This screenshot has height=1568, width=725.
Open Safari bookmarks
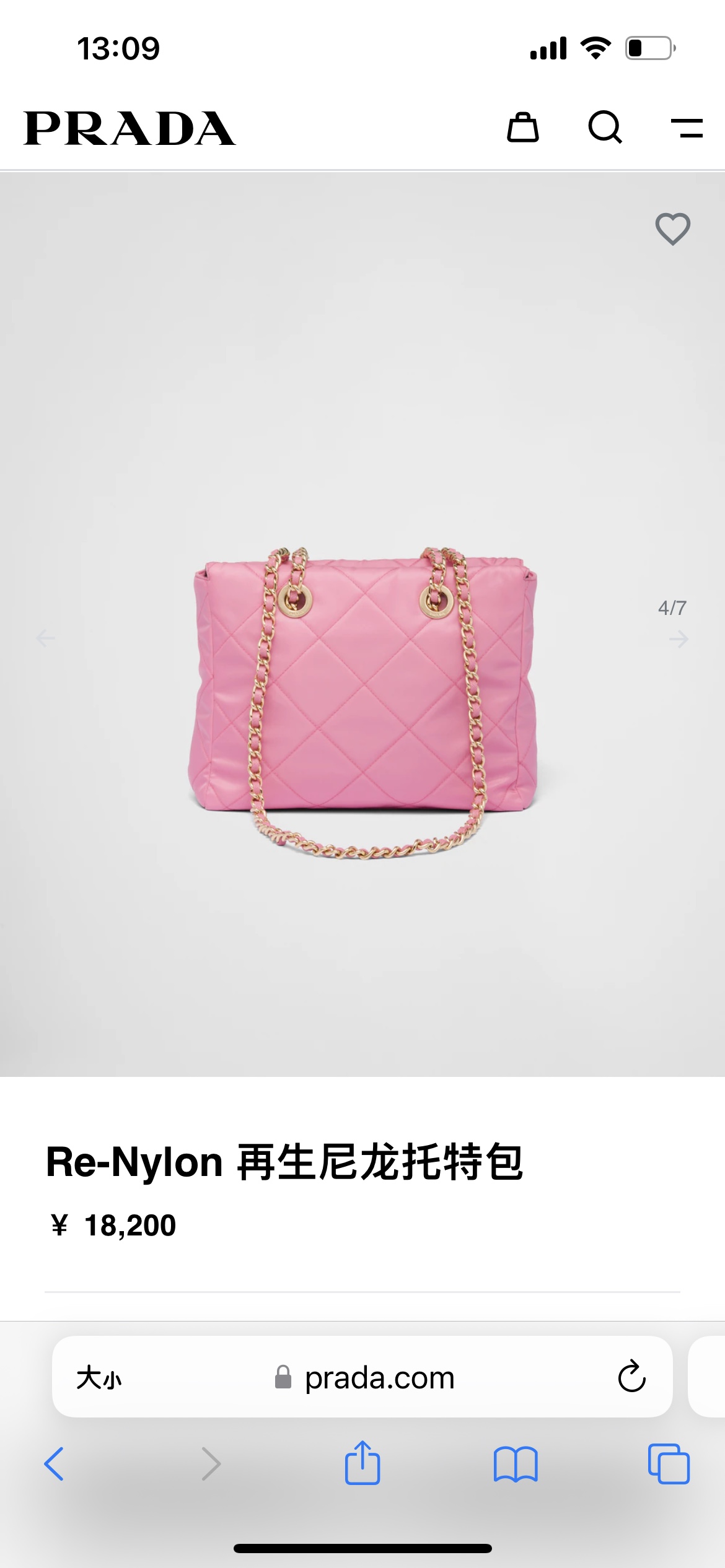click(516, 1464)
